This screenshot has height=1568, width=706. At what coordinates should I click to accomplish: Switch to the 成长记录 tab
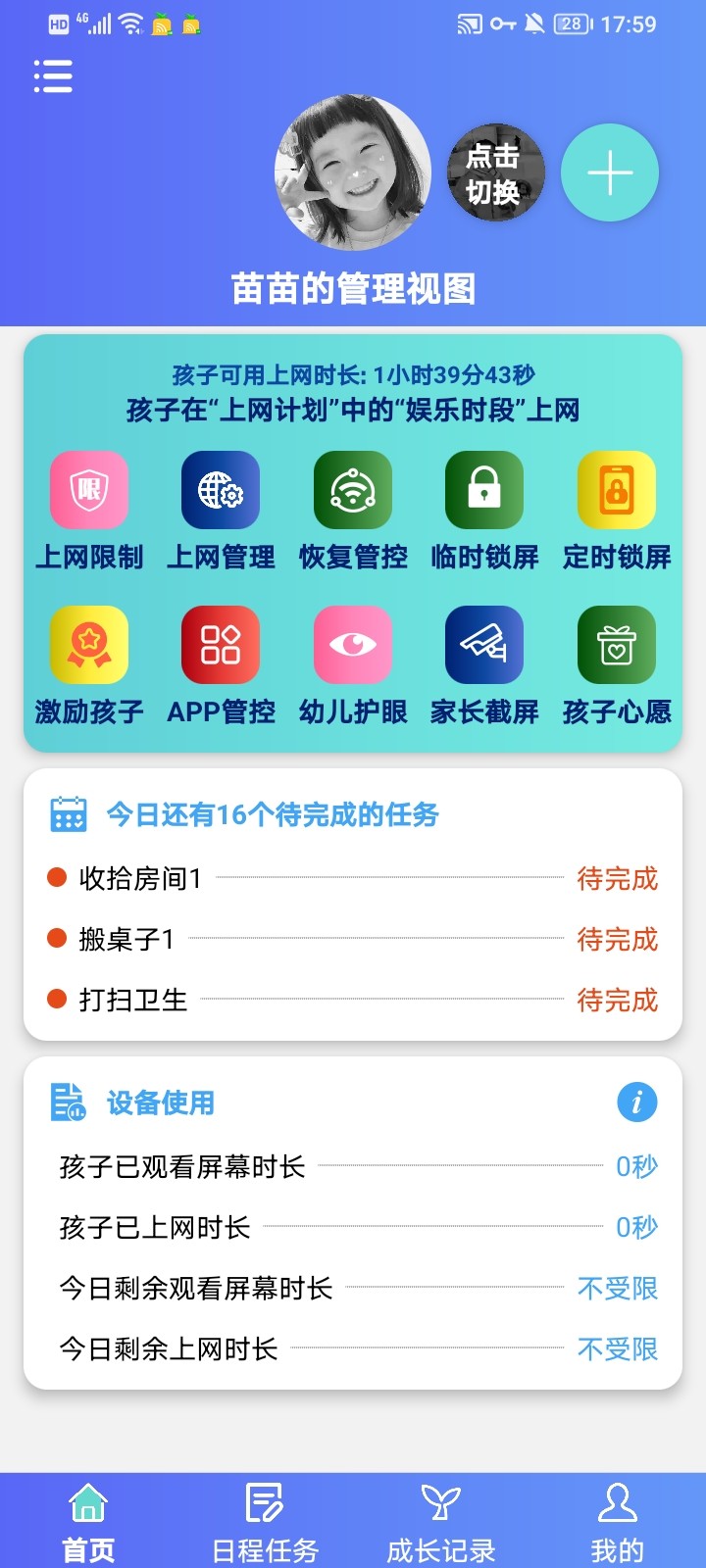click(441, 1522)
